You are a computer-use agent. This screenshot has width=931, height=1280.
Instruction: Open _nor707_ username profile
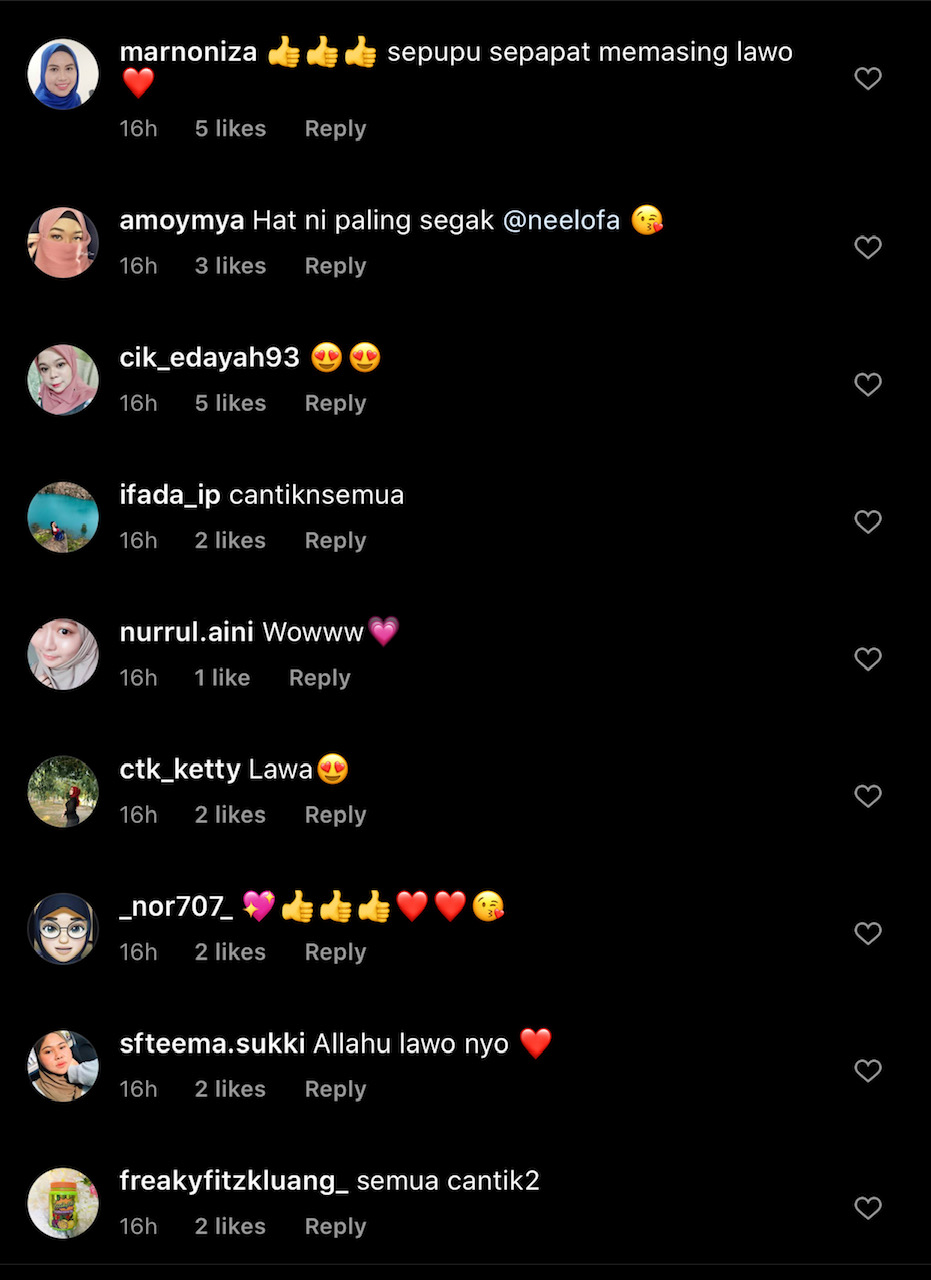pos(176,907)
